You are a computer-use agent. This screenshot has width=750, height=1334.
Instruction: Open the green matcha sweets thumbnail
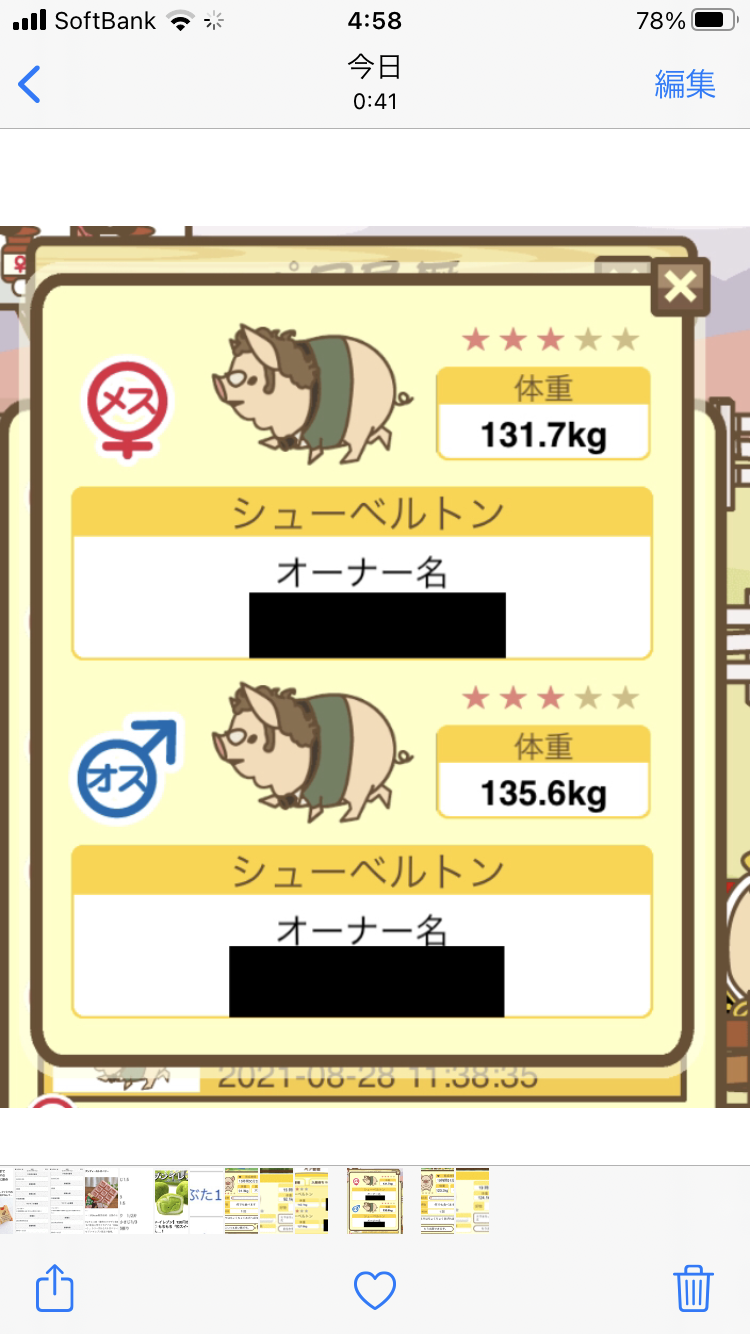point(172,1200)
